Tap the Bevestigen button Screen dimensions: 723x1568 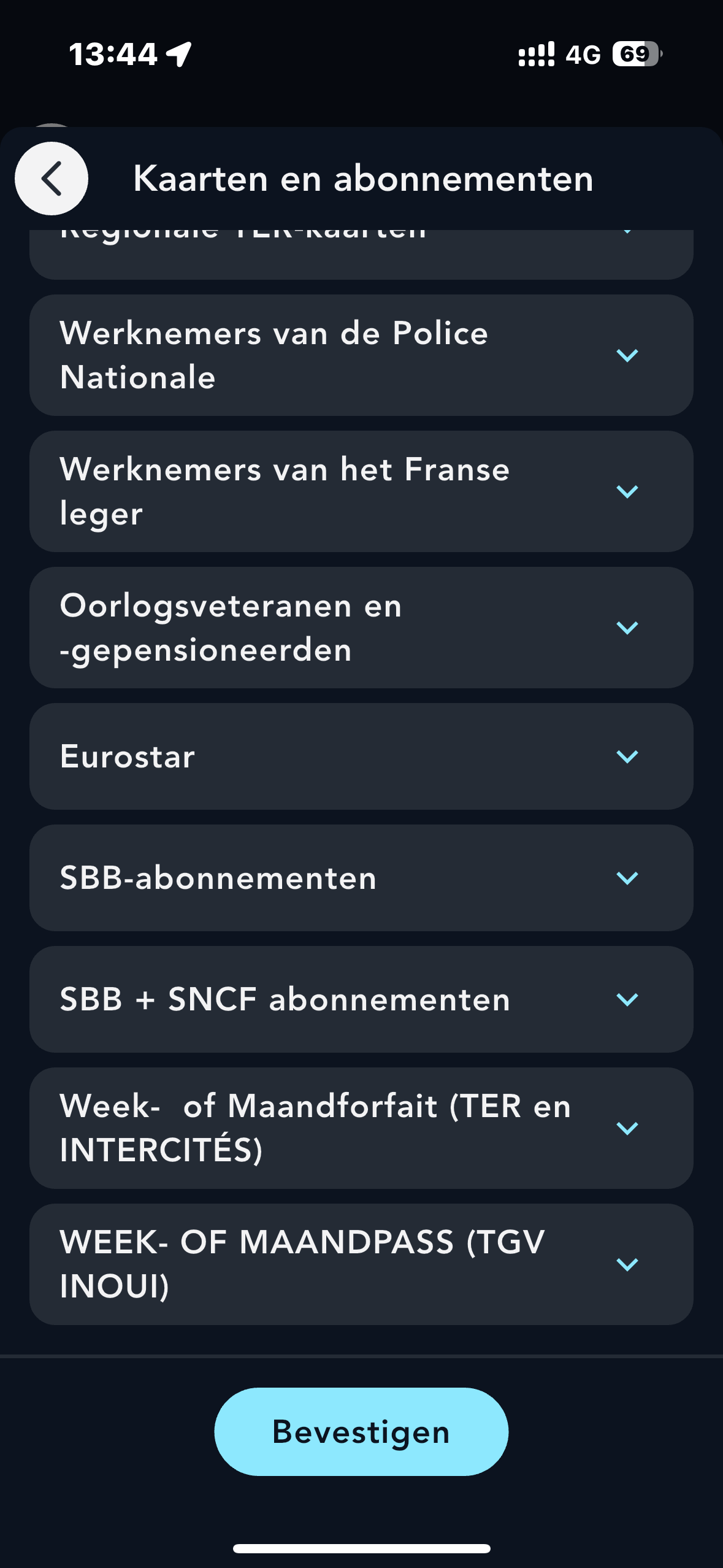click(x=361, y=1432)
